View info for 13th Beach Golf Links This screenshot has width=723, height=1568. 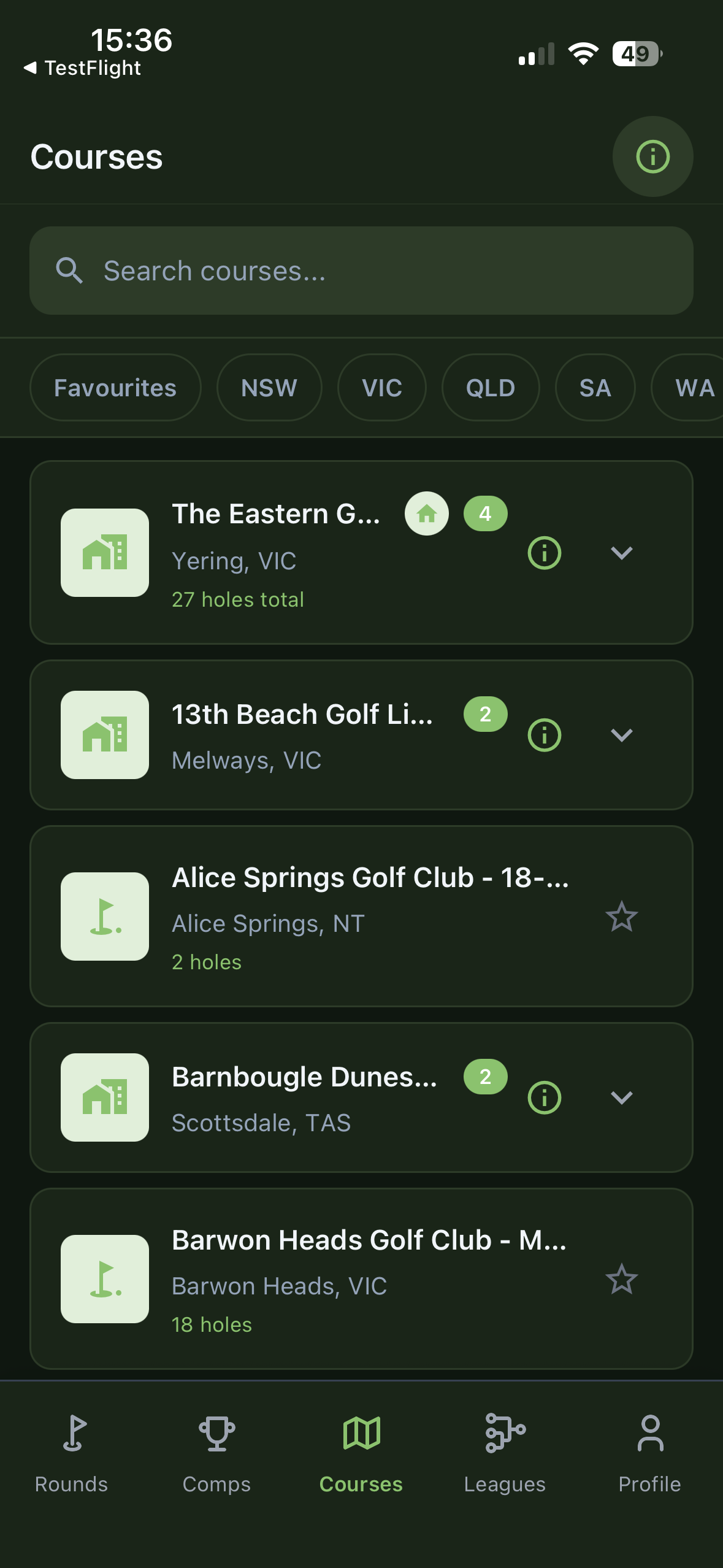pyautogui.click(x=544, y=735)
